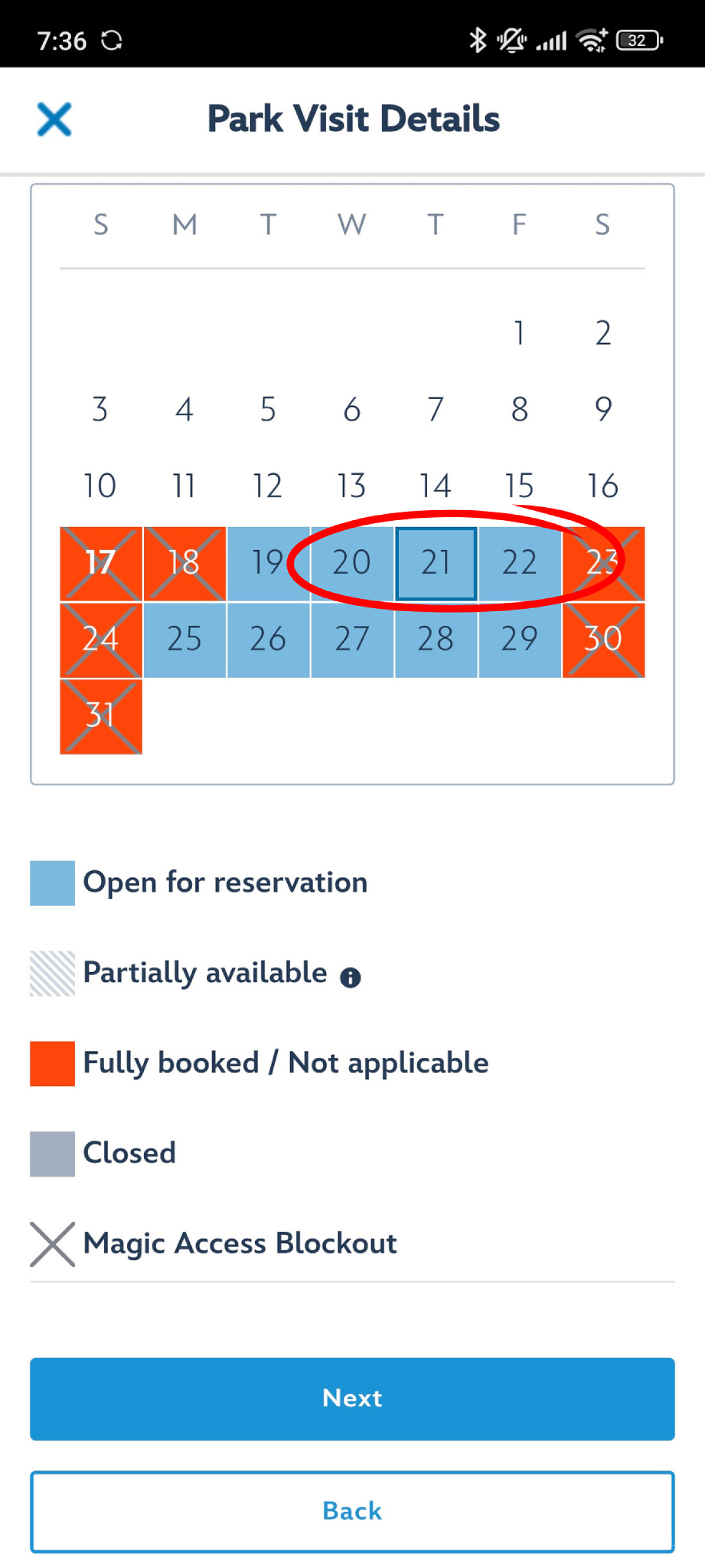Choose date 29 on the calendar
The image size is (705, 1568).
click(519, 640)
